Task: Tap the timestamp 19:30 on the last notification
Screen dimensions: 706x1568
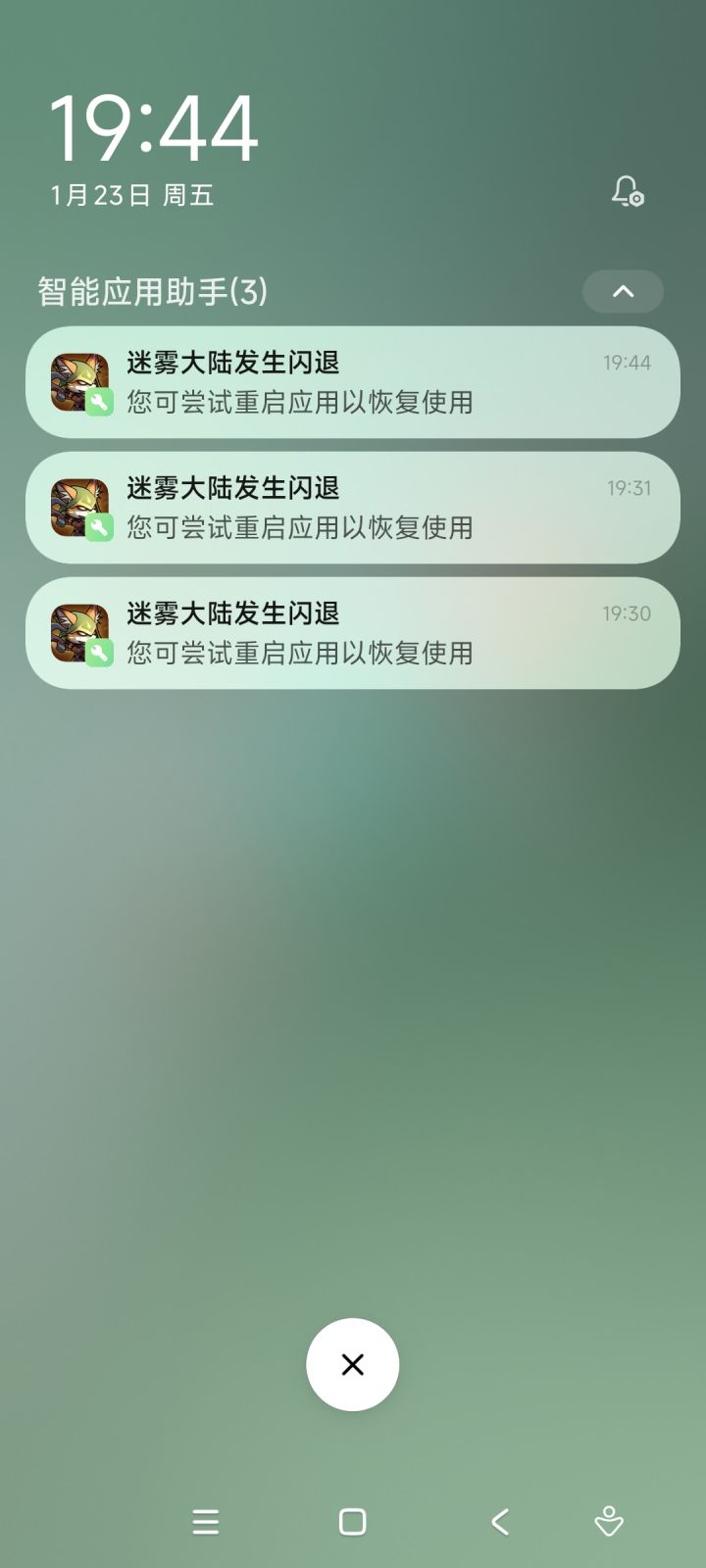Action: point(627,612)
